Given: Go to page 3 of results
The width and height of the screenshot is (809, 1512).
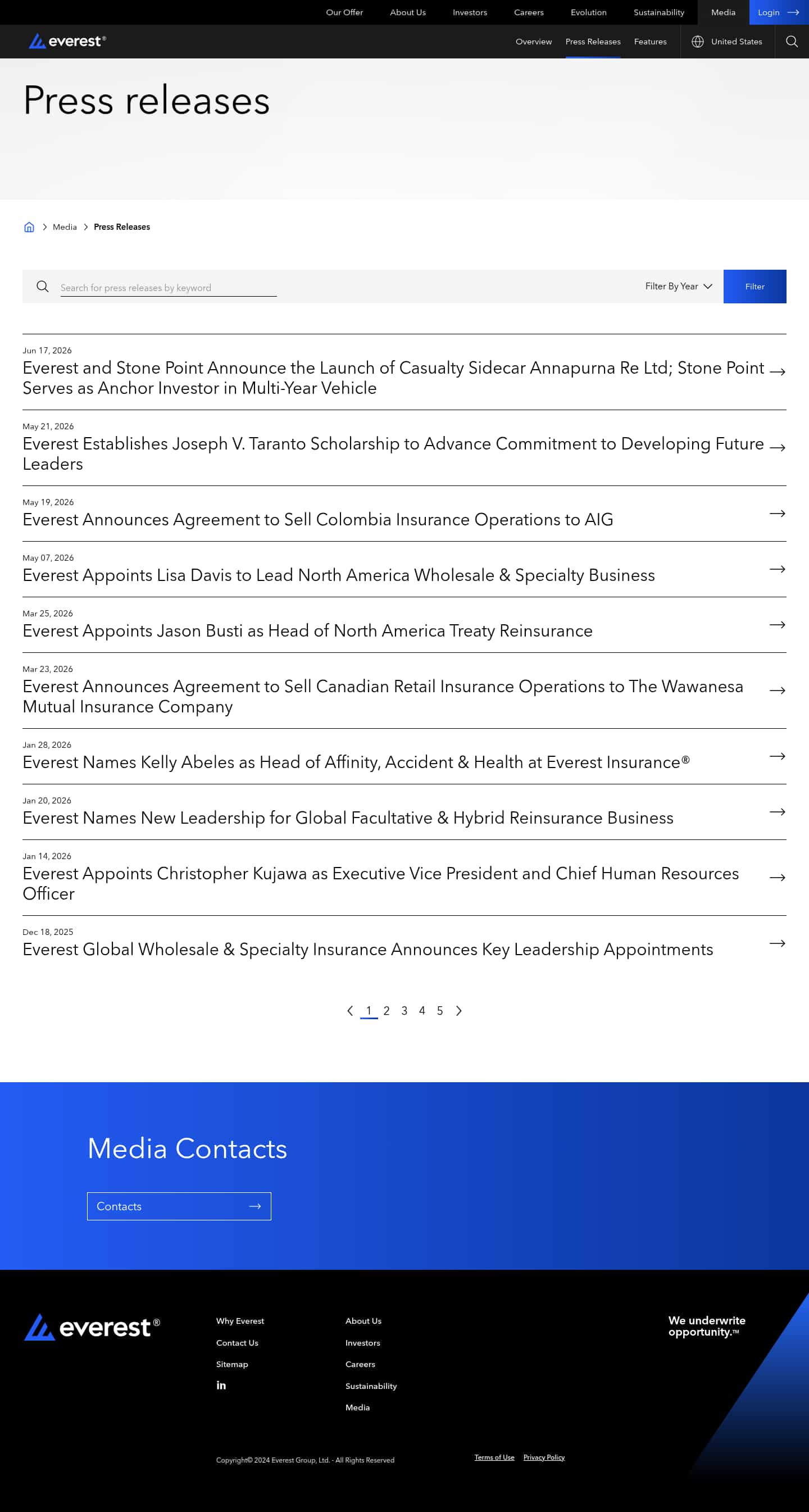Looking at the screenshot, I should tap(404, 1011).
